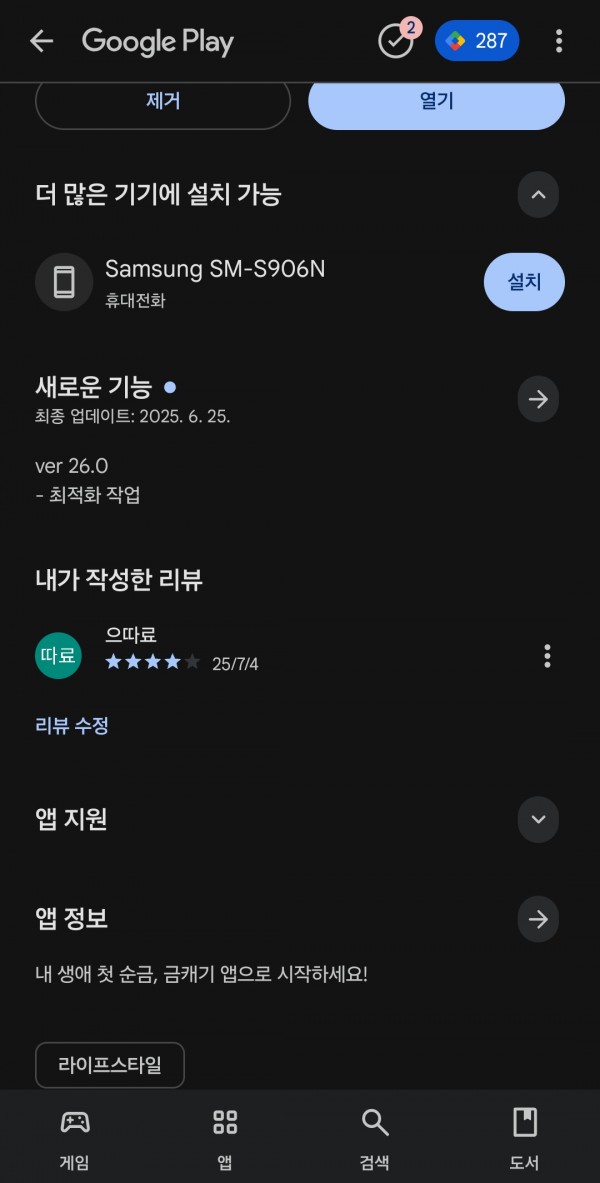The width and height of the screenshot is (600, 1183).
Task: Install on Samsung SM-S906N with 설치
Action: click(524, 282)
